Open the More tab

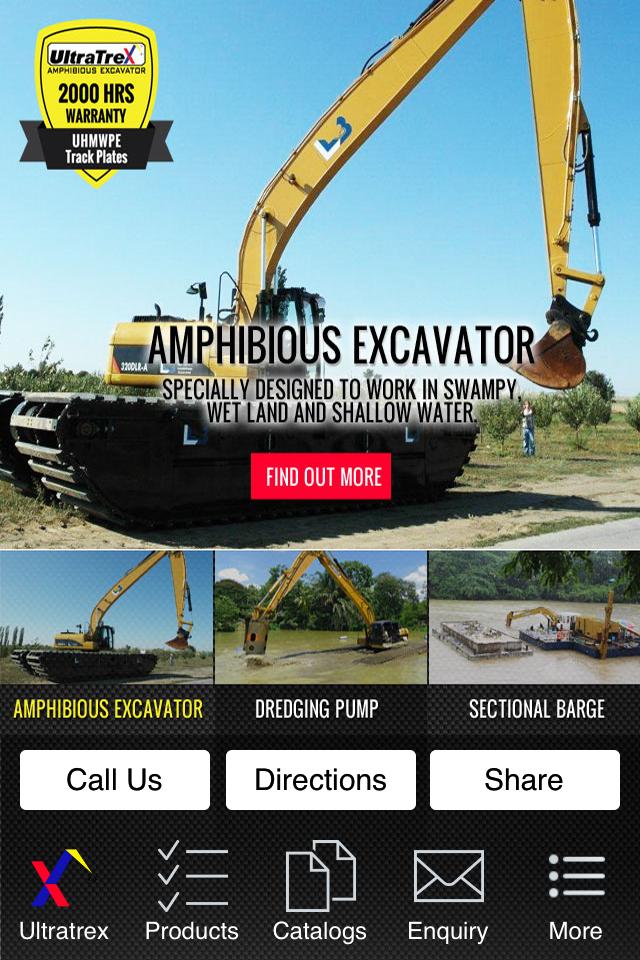tap(576, 895)
